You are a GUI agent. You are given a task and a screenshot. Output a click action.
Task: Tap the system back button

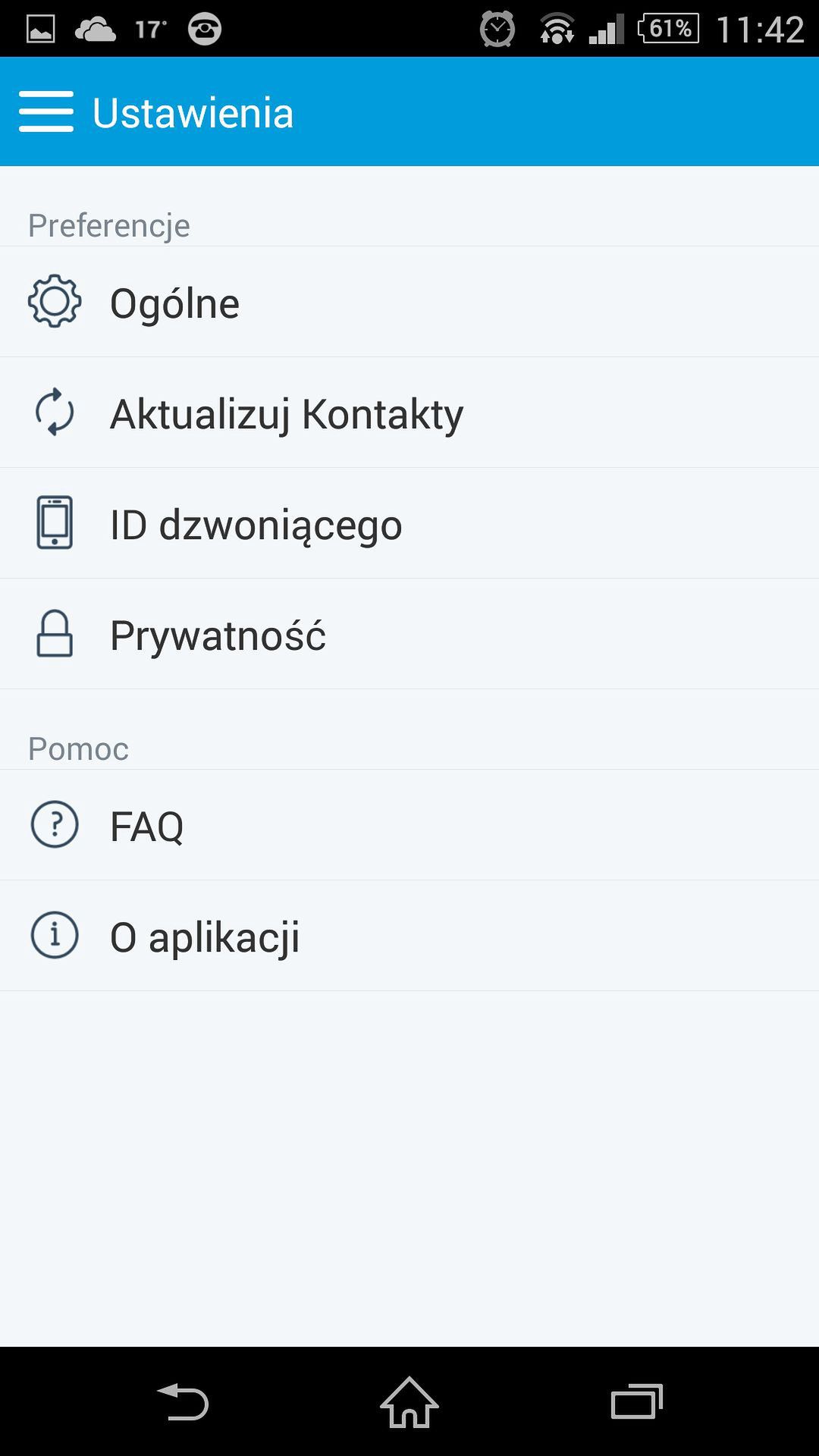[x=183, y=1401]
